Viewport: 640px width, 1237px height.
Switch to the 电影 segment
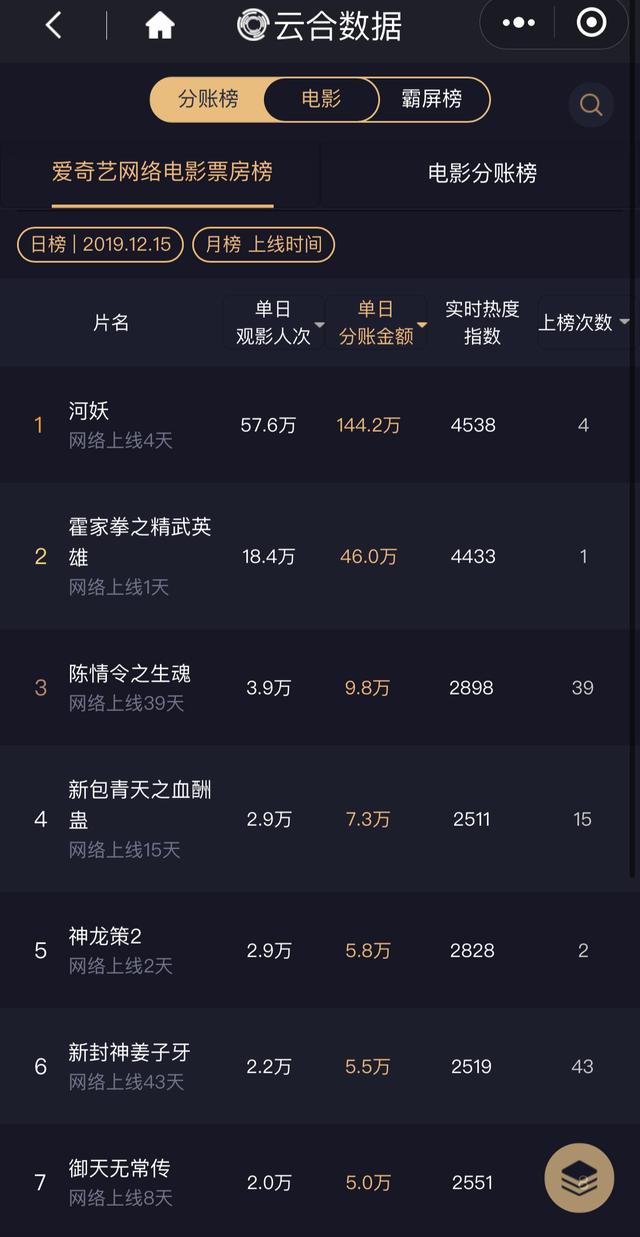(x=322, y=99)
